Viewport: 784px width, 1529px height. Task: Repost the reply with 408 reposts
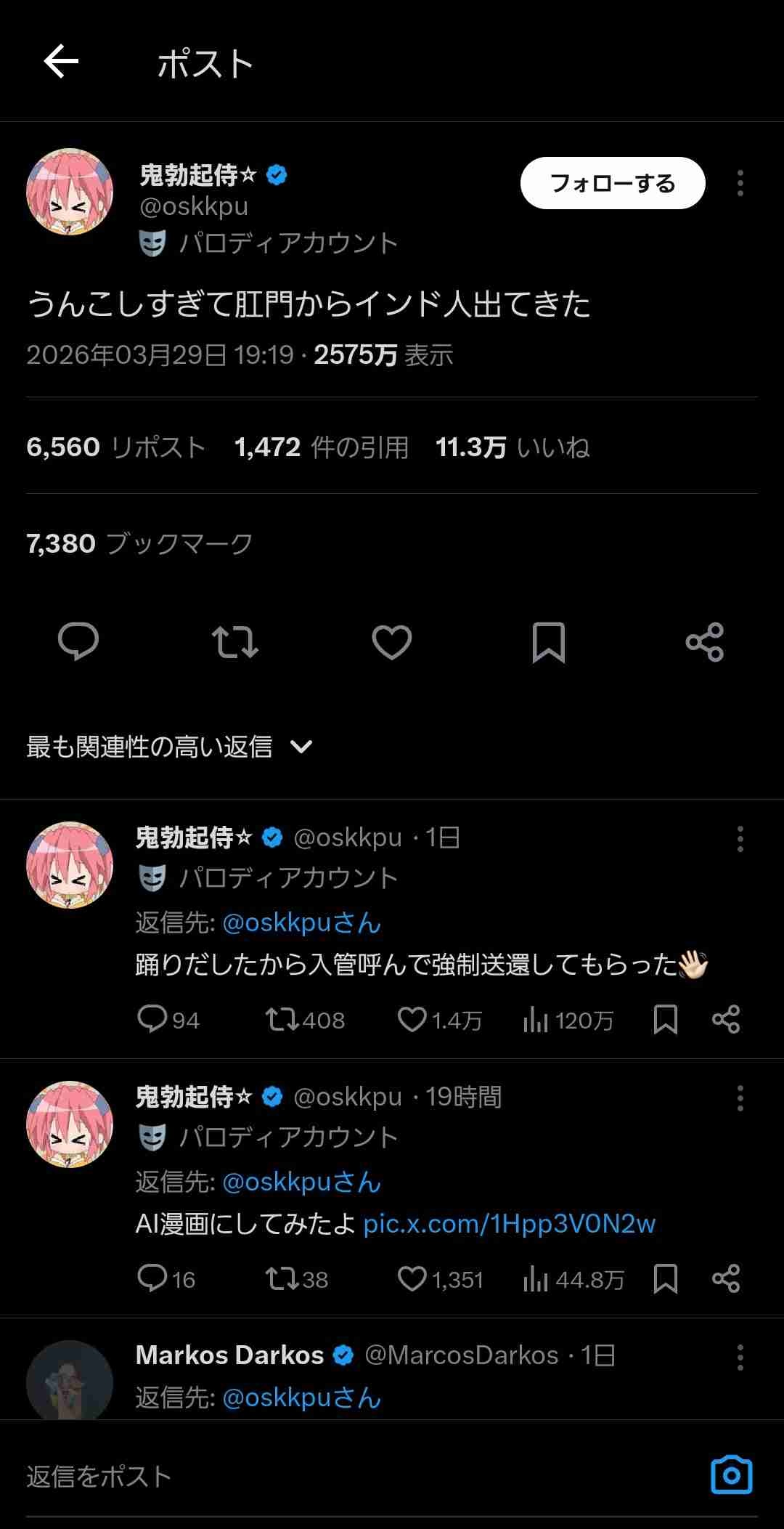[282, 1020]
